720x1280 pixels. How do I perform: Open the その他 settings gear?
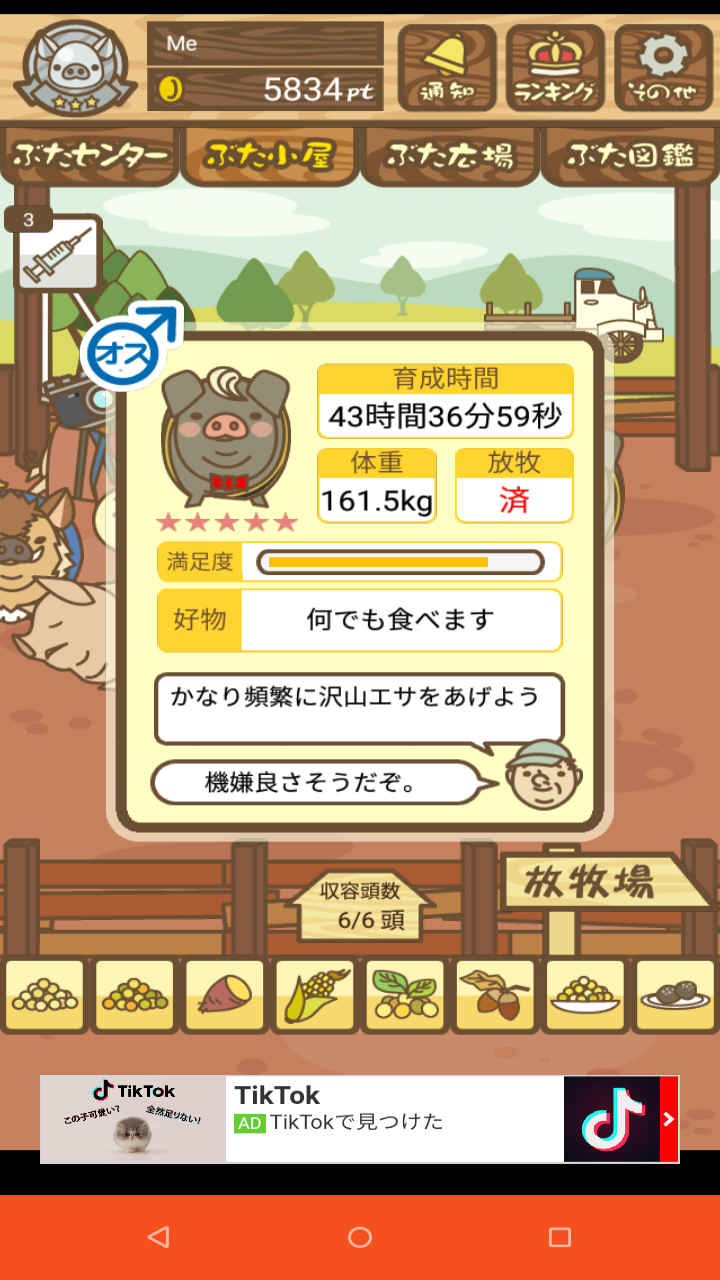click(663, 67)
